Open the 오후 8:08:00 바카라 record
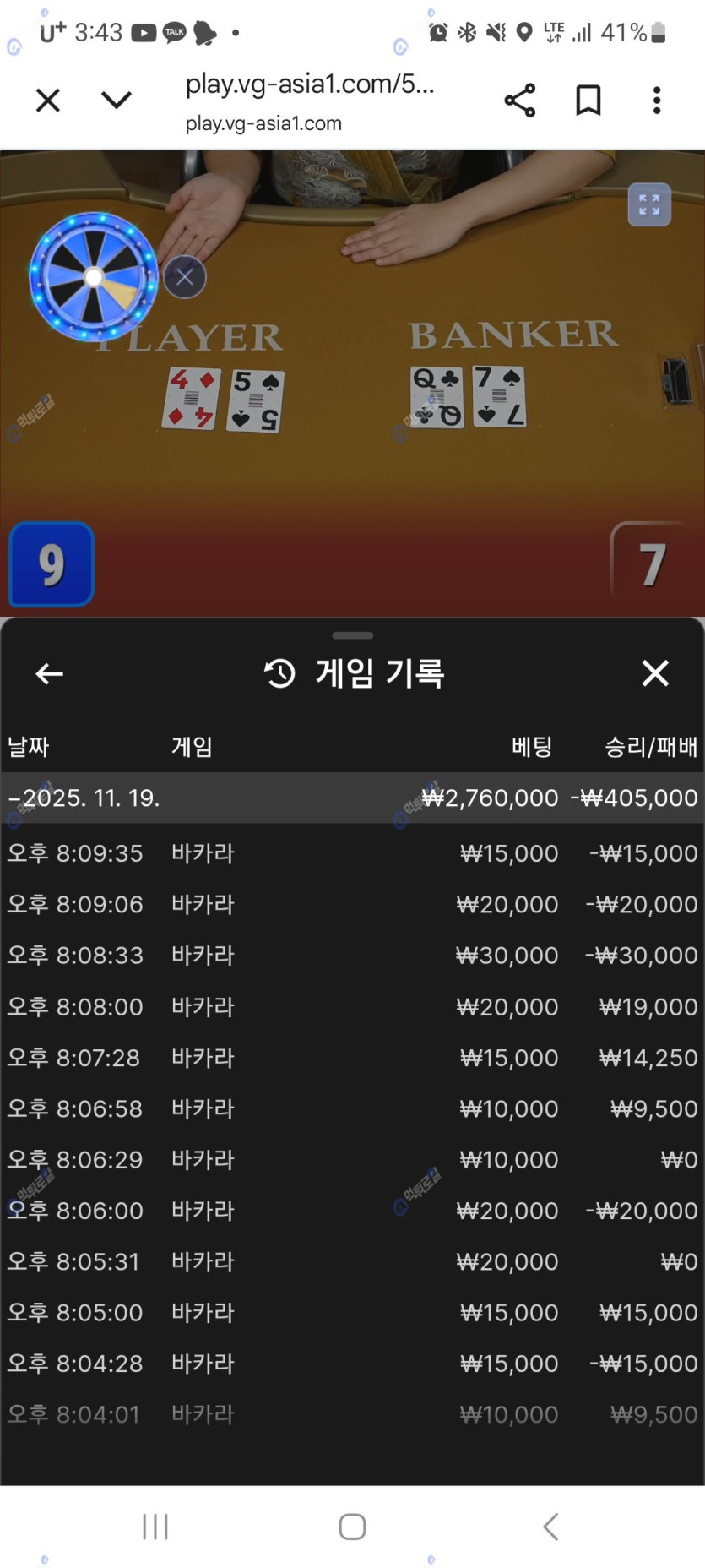 (352, 1006)
